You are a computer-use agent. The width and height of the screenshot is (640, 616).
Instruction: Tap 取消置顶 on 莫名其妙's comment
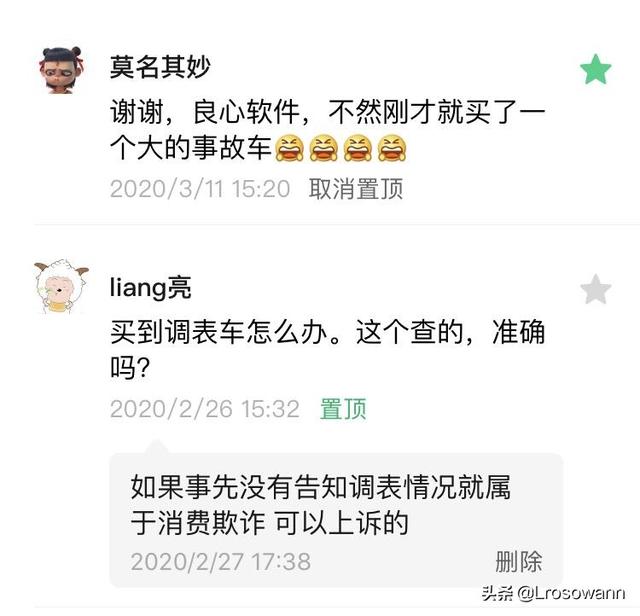tap(356, 189)
